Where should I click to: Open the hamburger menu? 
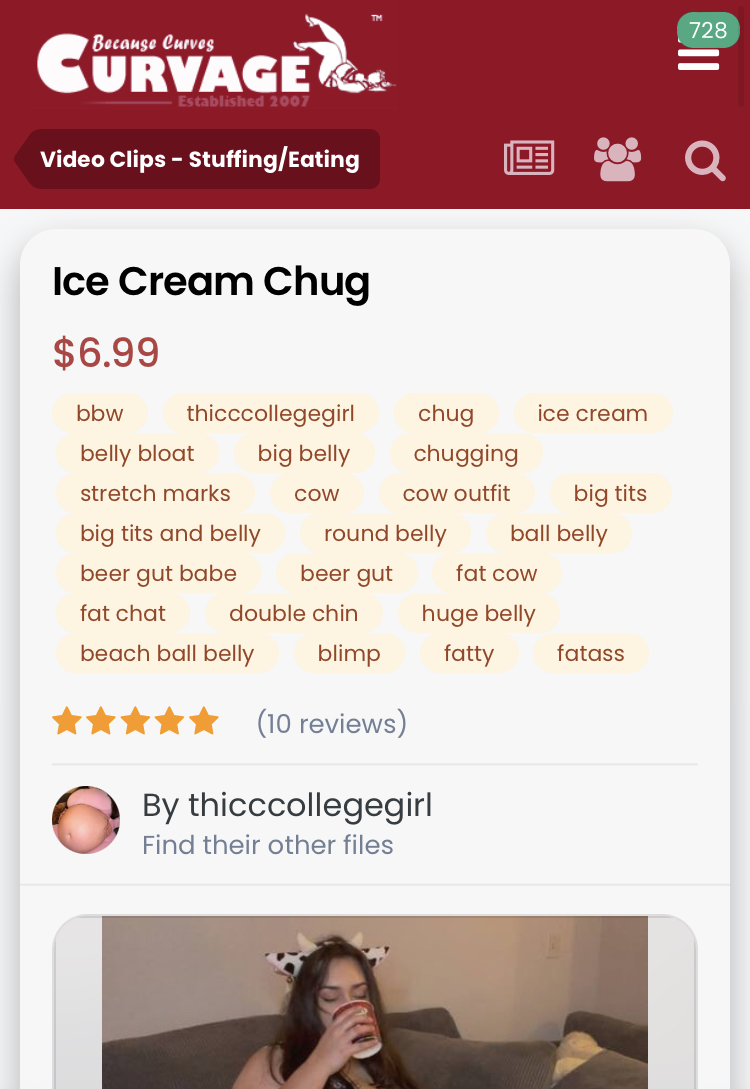tap(698, 58)
